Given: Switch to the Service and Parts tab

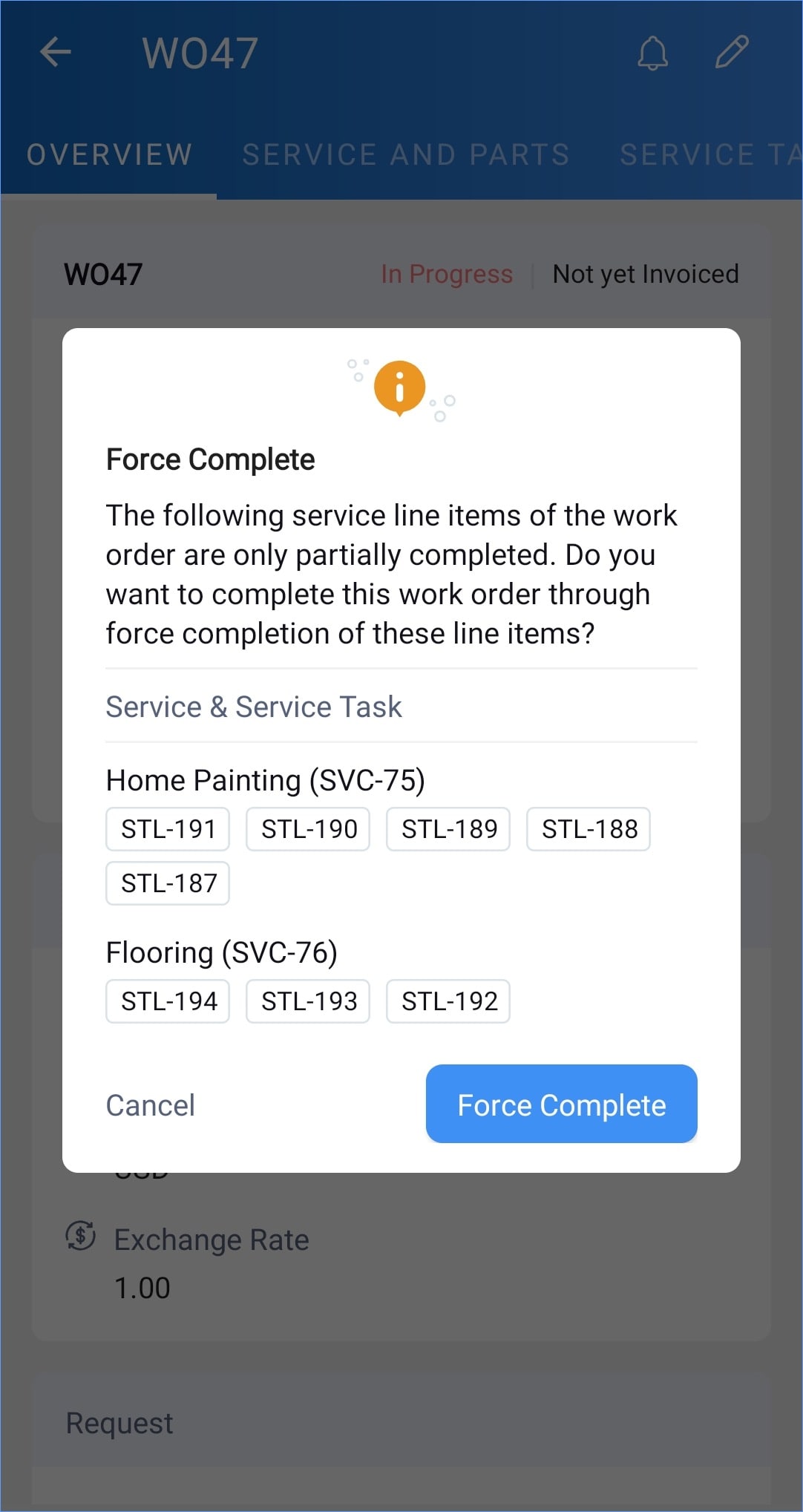Looking at the screenshot, I should pos(406,154).
